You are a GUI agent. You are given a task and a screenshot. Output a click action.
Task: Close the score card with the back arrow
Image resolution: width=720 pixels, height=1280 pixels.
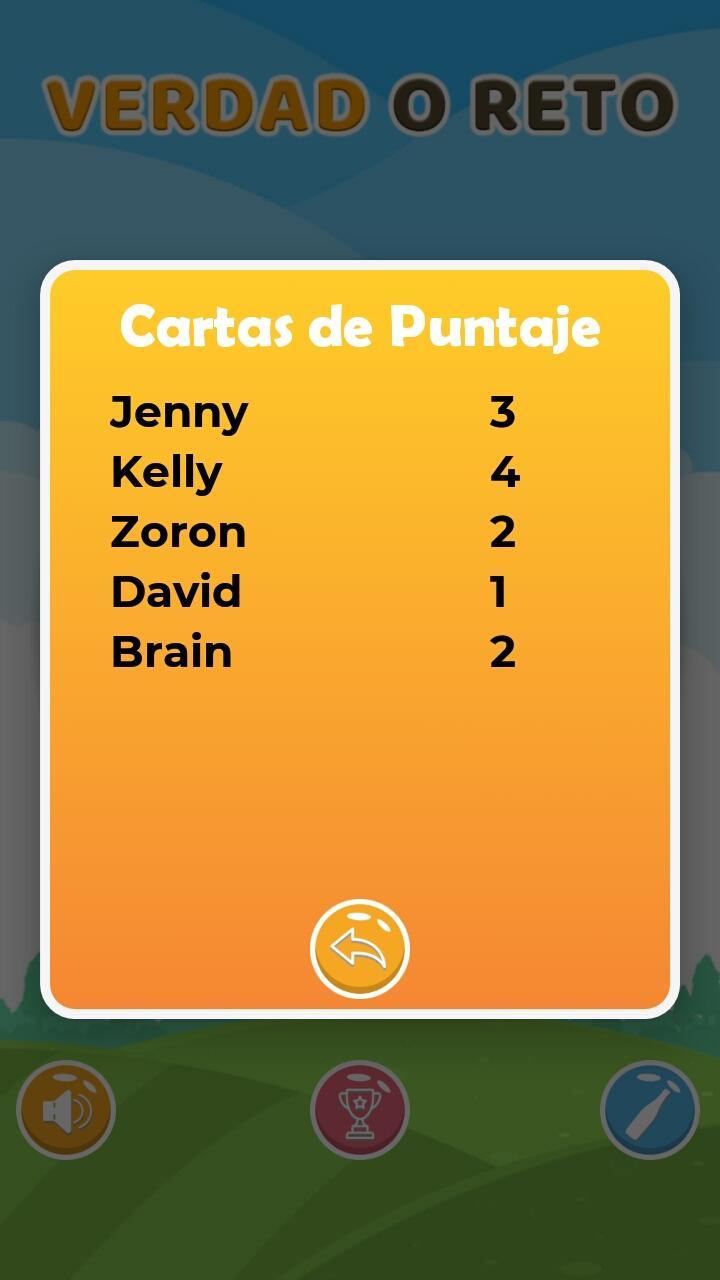pos(360,948)
